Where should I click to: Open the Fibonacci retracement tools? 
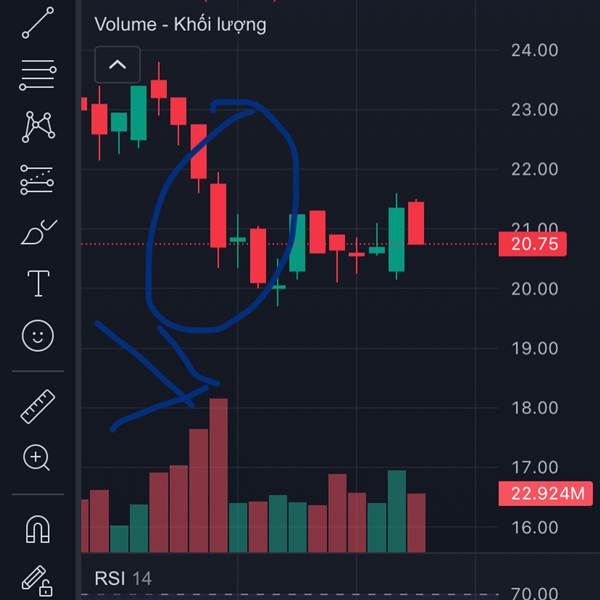click(38, 73)
